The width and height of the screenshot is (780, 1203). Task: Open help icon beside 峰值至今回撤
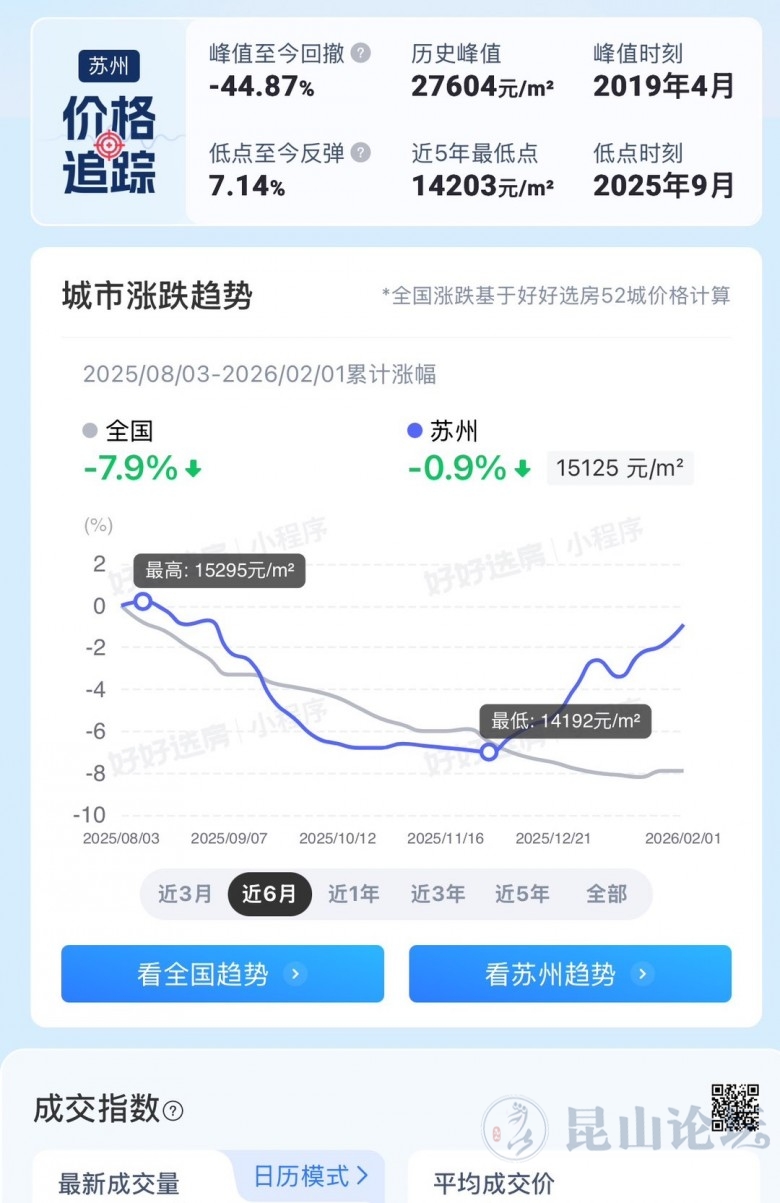361,53
